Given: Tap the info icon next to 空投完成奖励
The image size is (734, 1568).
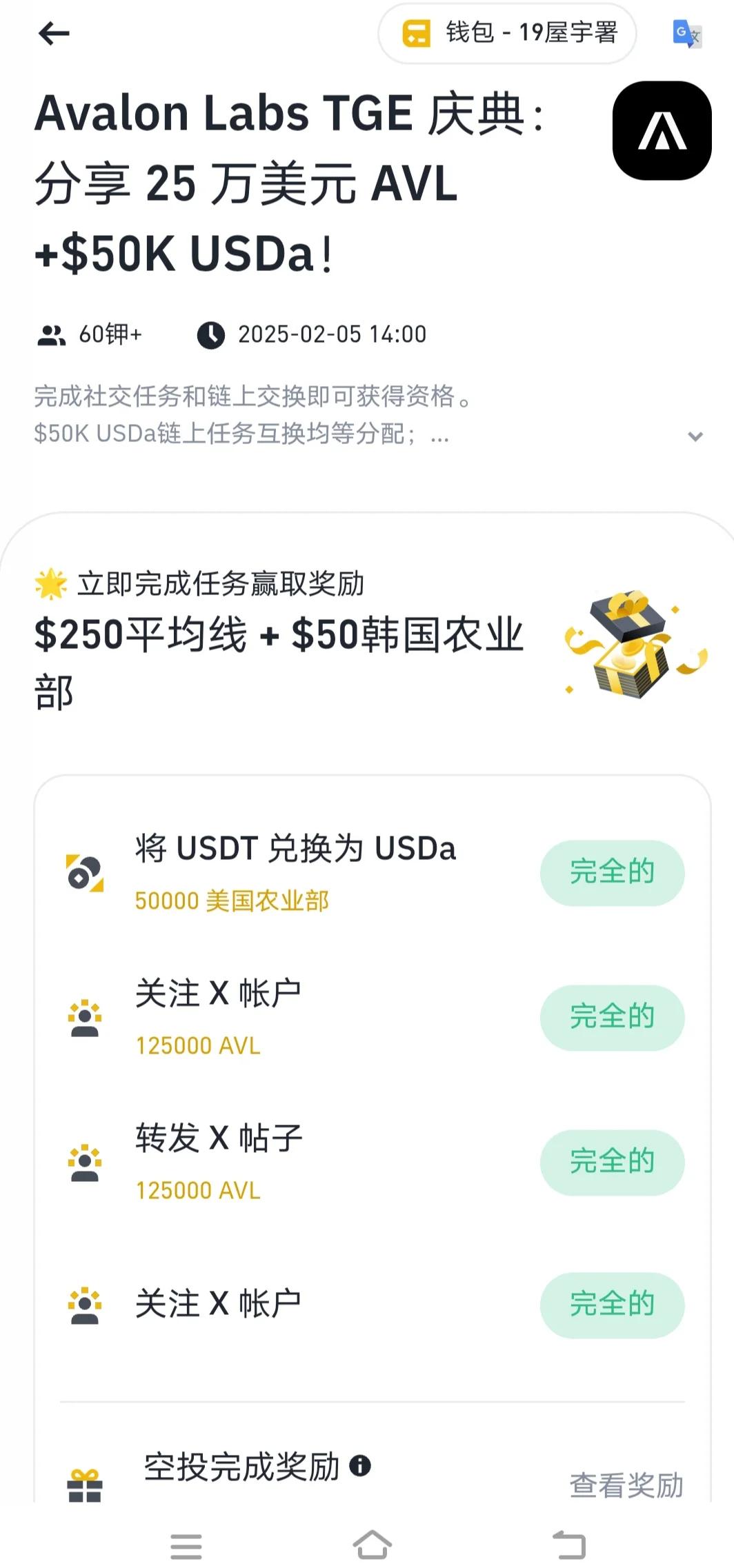Looking at the screenshot, I should [x=361, y=1467].
